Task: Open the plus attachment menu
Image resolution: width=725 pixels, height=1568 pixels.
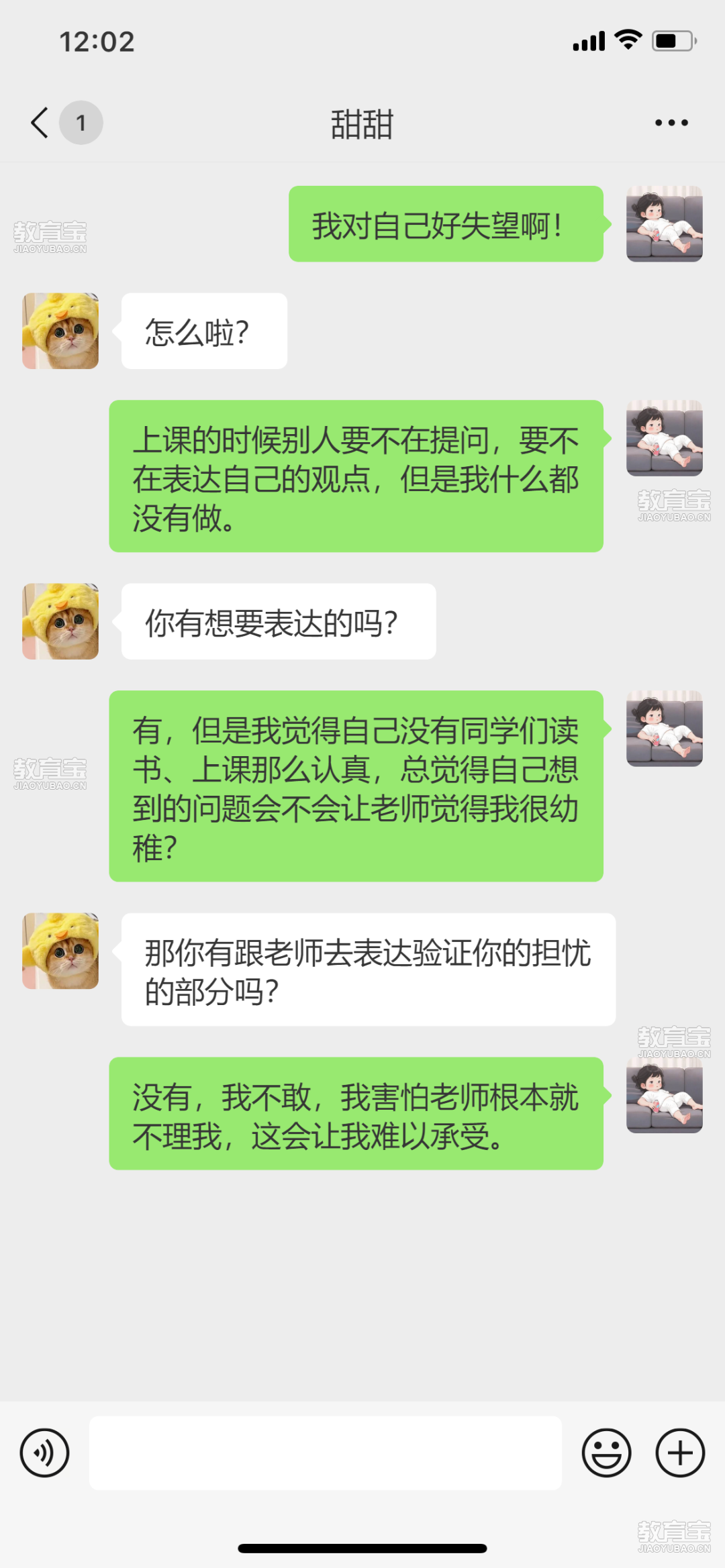Action: pos(679,1453)
